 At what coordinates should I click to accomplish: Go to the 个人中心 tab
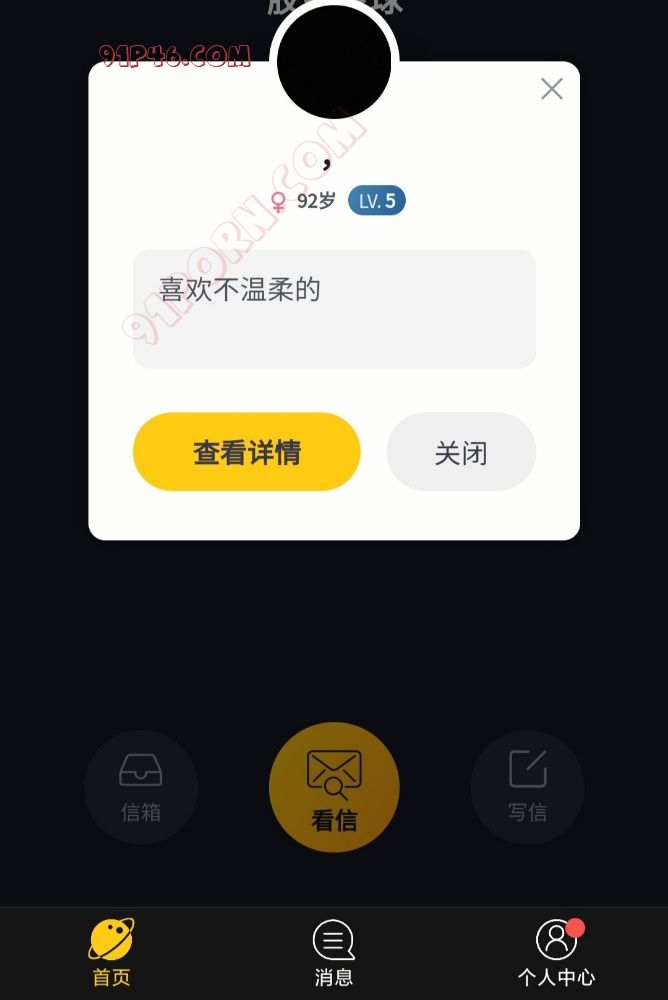click(556, 954)
